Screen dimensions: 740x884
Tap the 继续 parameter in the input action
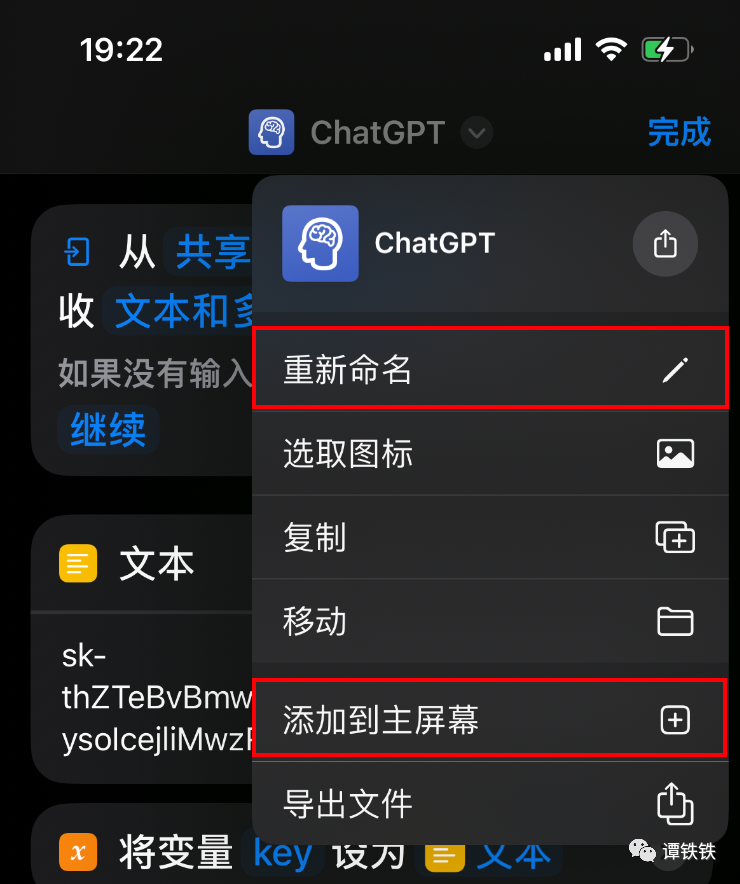[x=108, y=431]
